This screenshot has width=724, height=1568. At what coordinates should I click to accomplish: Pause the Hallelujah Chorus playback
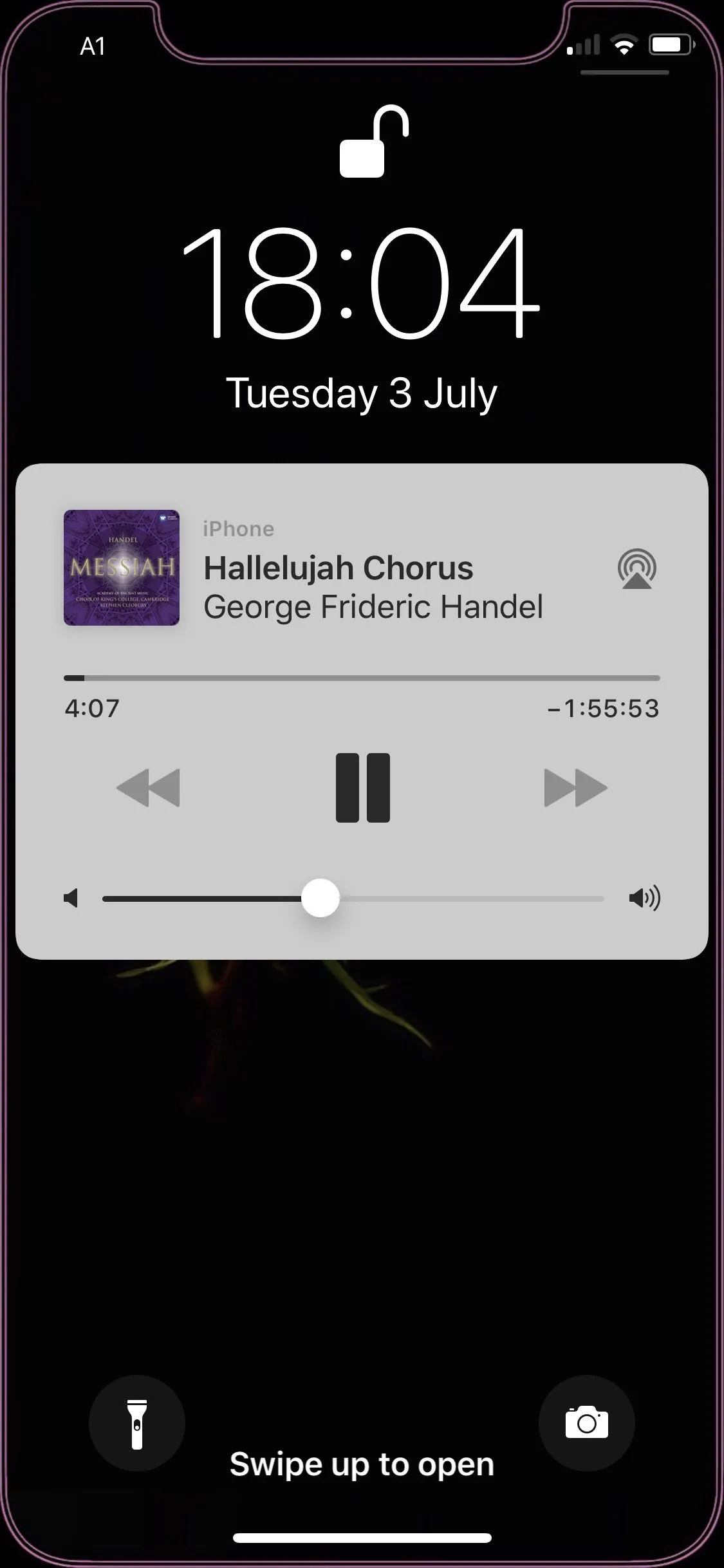[x=362, y=787]
